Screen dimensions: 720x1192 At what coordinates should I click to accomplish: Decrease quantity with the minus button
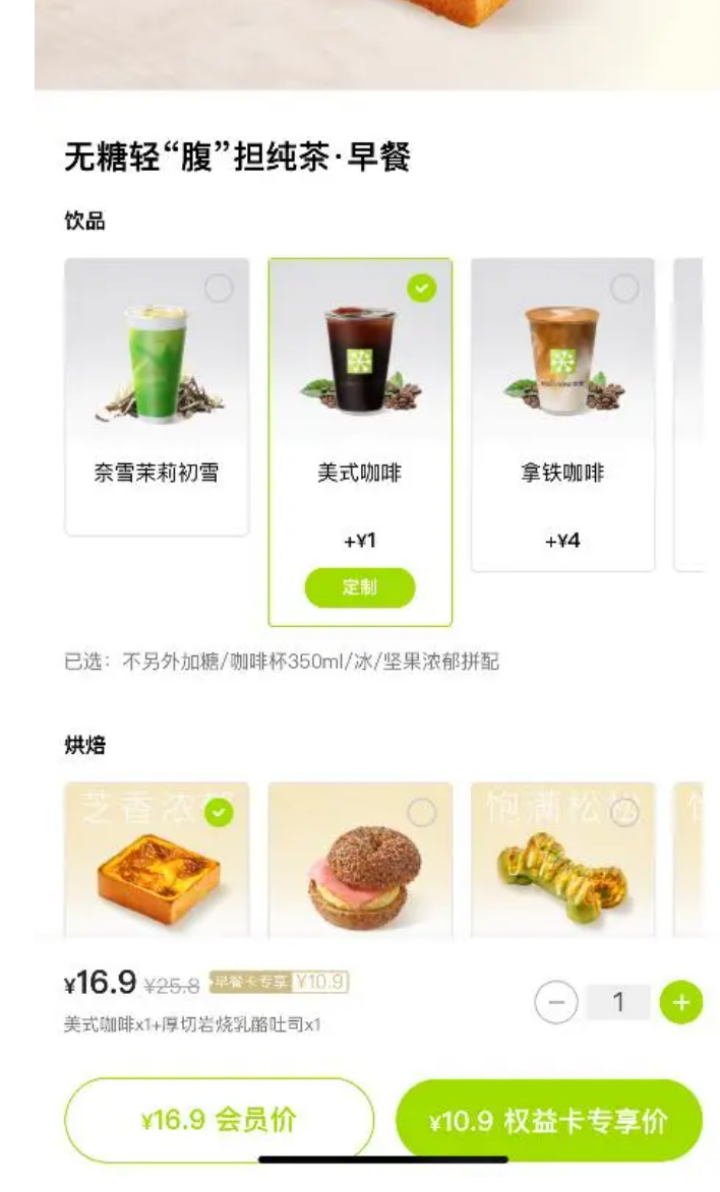coord(556,1003)
